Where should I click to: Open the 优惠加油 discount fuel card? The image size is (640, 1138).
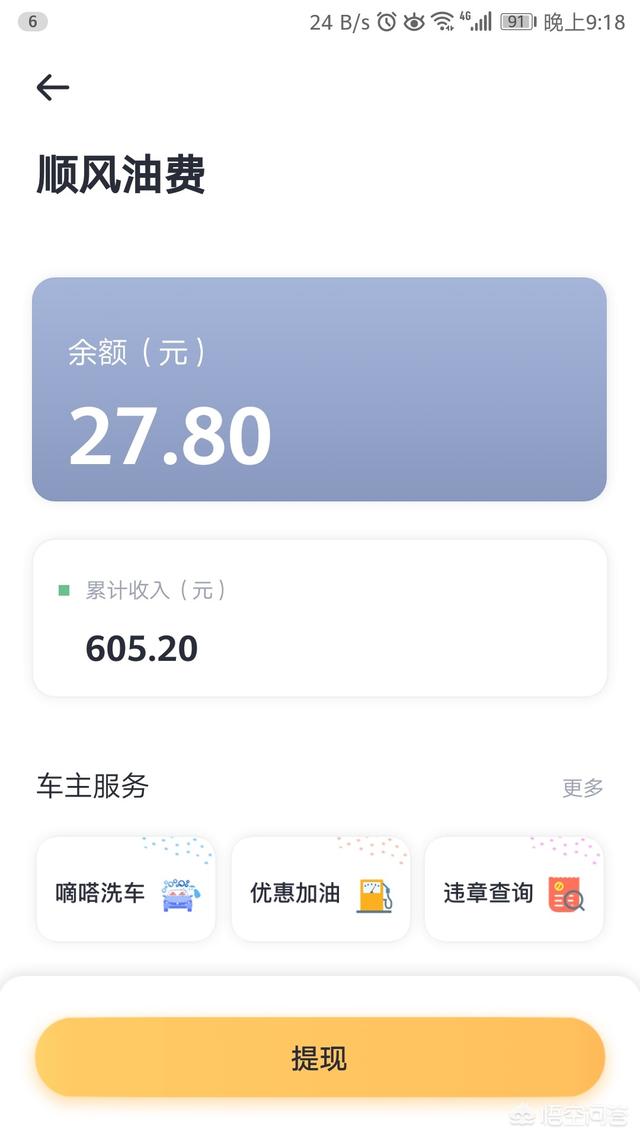(321, 889)
